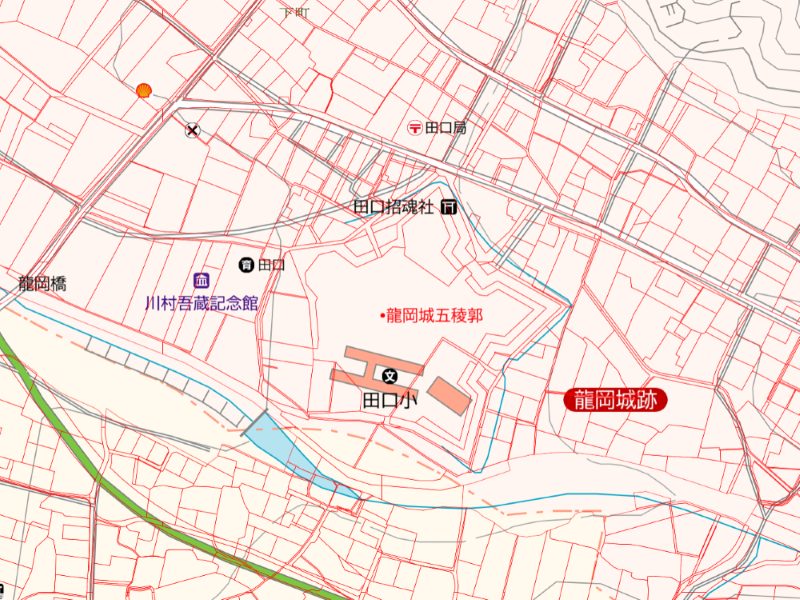Image resolution: width=800 pixels, height=600 pixels.
Task: Select the 龍岡城五稜郭 point marker
Action: point(381,316)
